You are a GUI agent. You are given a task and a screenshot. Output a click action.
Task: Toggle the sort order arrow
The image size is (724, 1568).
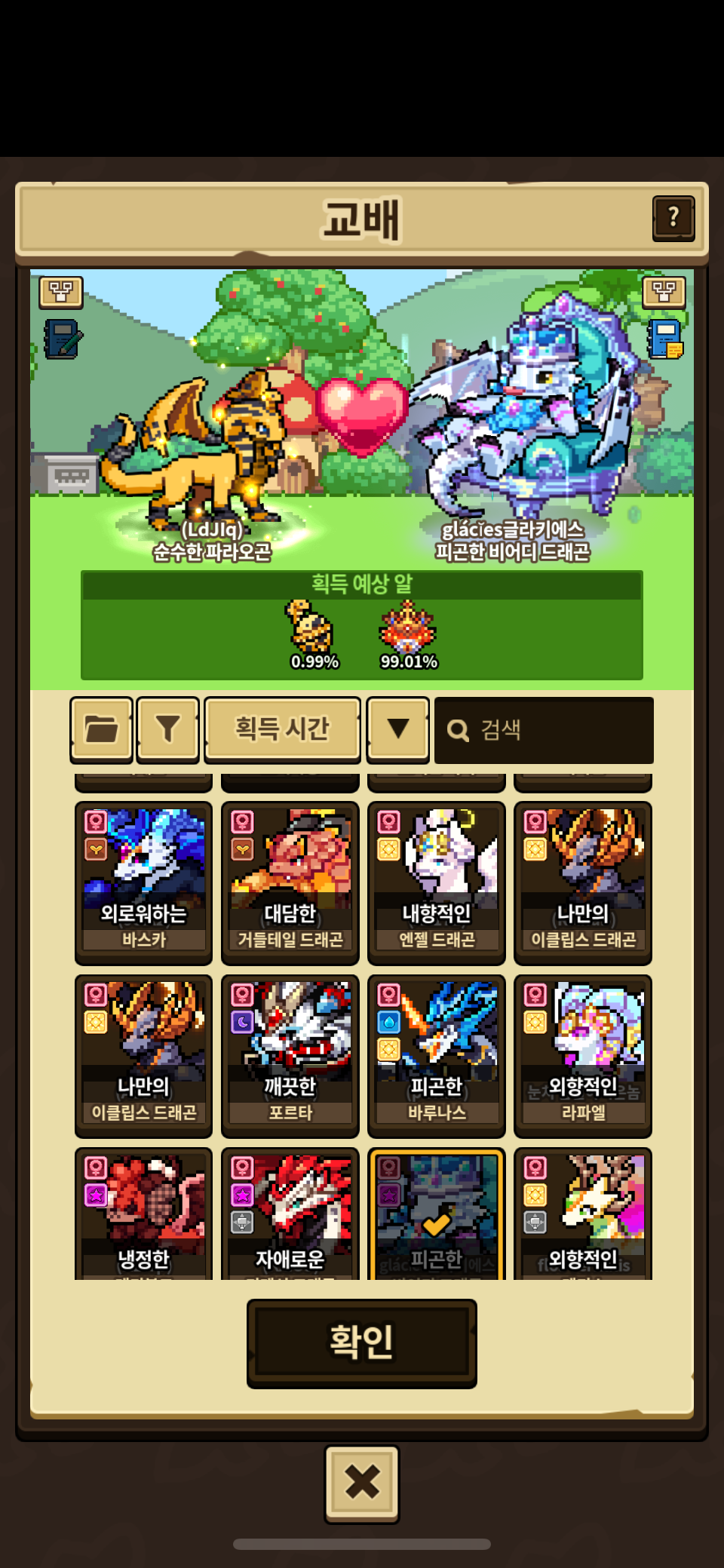tap(397, 729)
